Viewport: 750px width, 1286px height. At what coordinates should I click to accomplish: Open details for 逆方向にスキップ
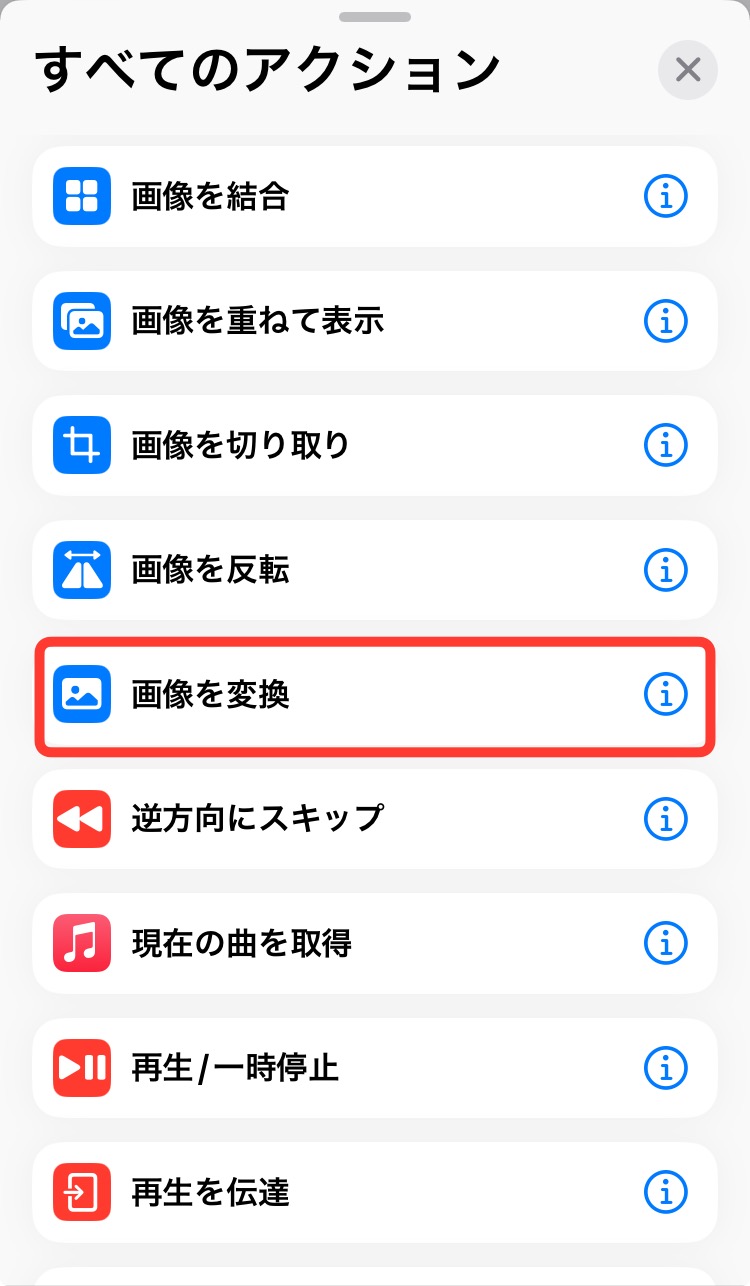pyautogui.click(x=665, y=818)
